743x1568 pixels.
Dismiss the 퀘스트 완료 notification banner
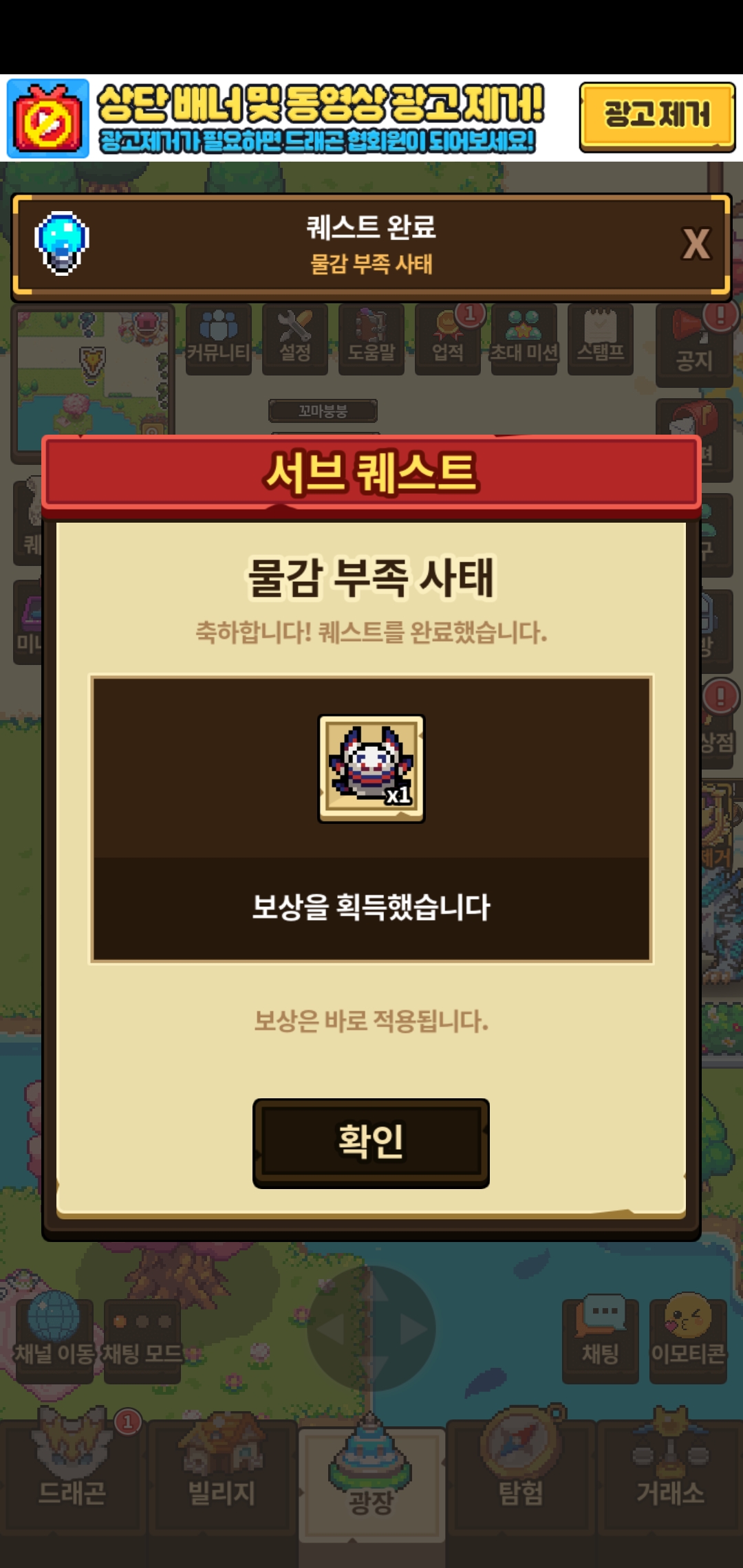click(x=696, y=244)
